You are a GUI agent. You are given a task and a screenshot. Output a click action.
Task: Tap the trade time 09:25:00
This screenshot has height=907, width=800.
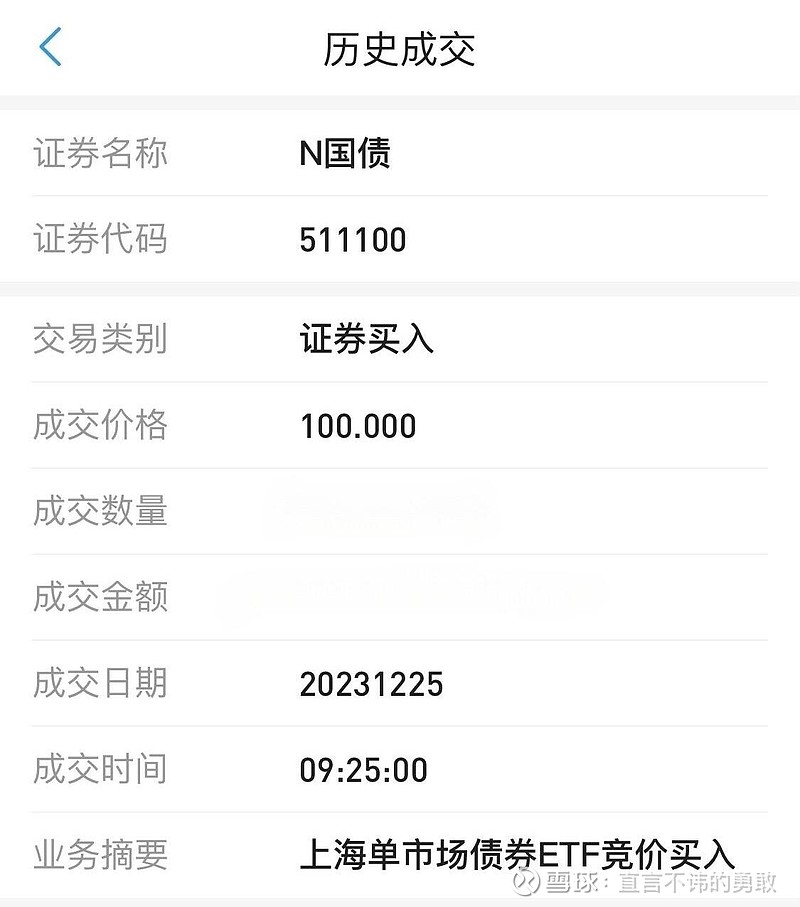point(366,770)
